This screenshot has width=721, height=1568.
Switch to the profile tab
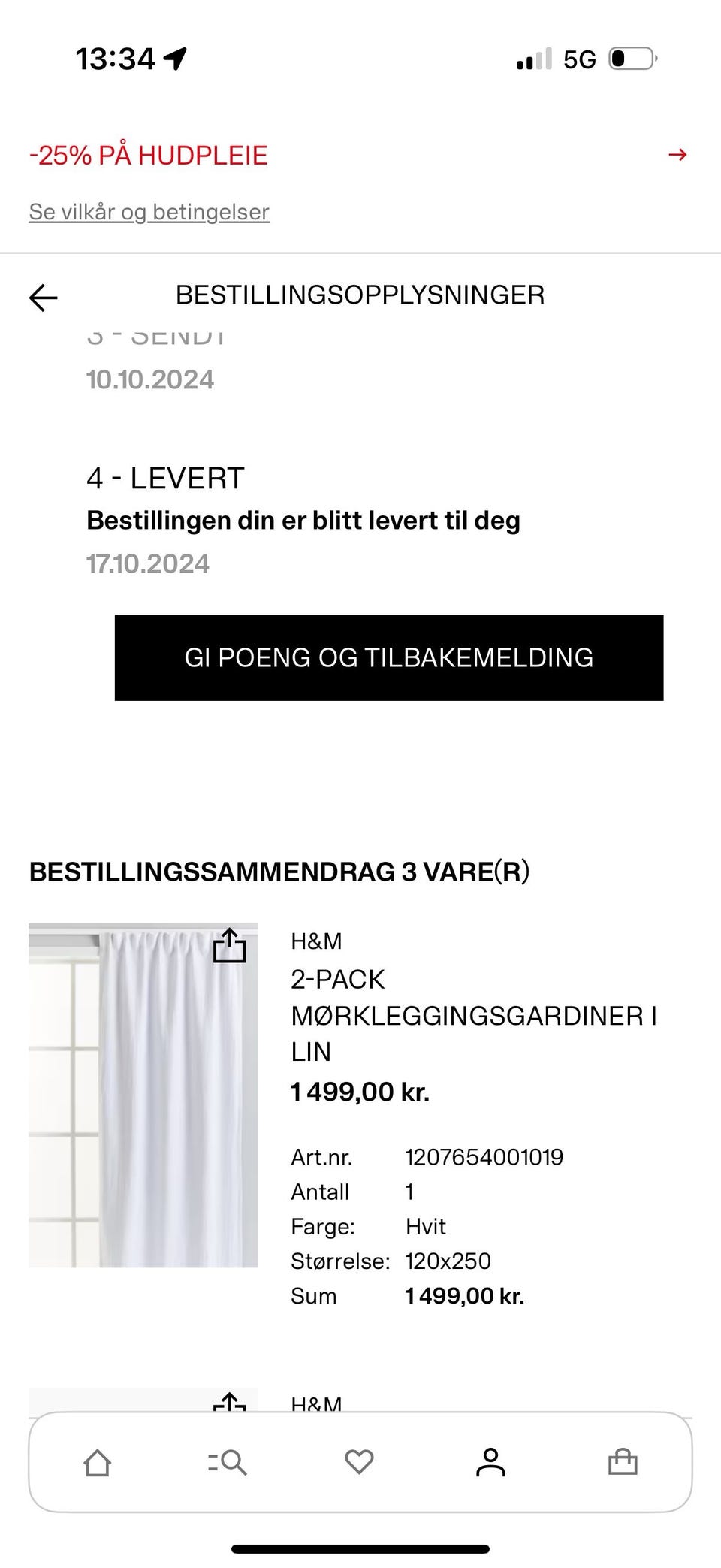click(490, 1461)
